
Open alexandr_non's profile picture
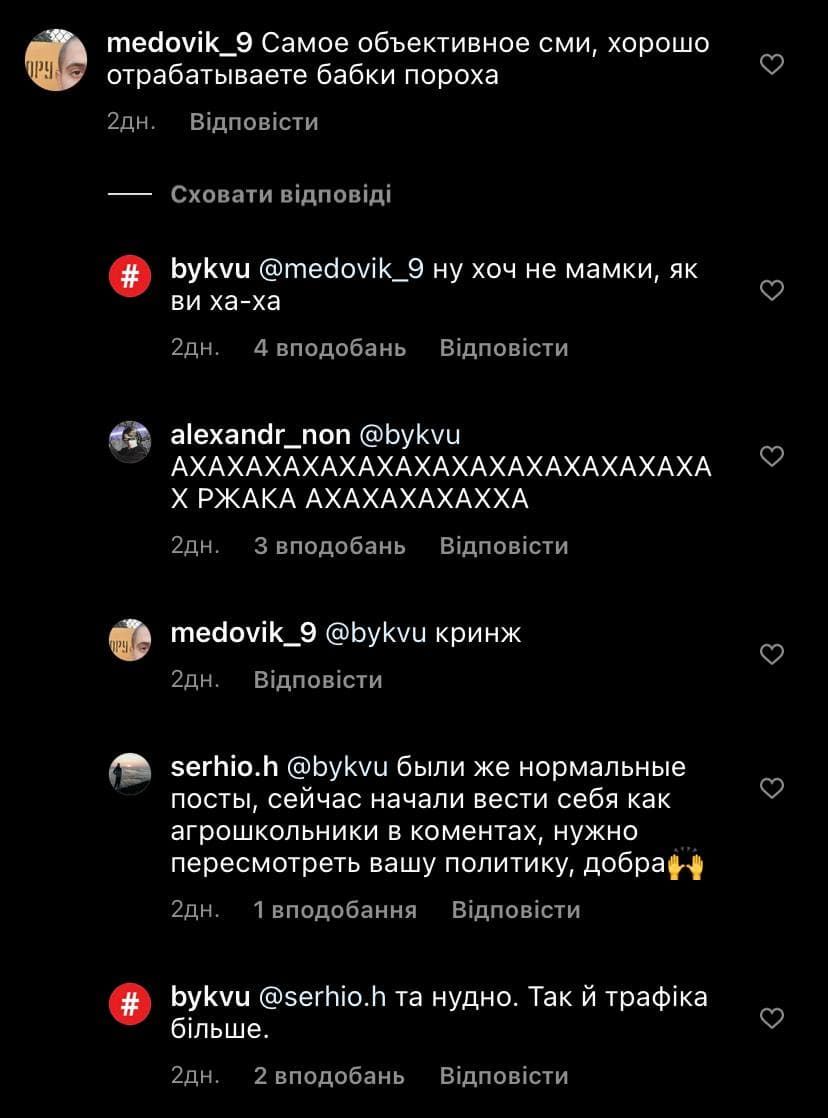[129, 441]
